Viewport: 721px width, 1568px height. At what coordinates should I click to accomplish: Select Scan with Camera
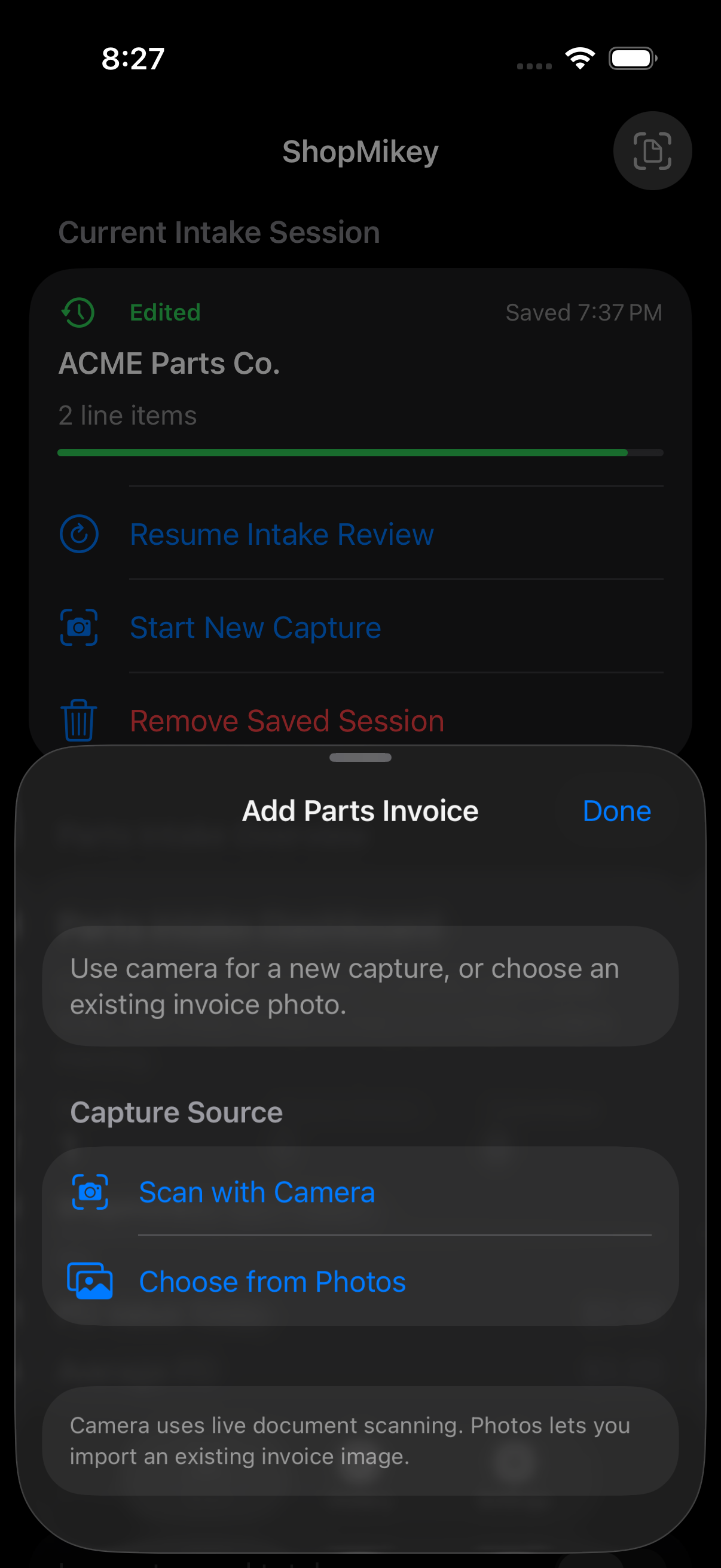click(256, 1191)
